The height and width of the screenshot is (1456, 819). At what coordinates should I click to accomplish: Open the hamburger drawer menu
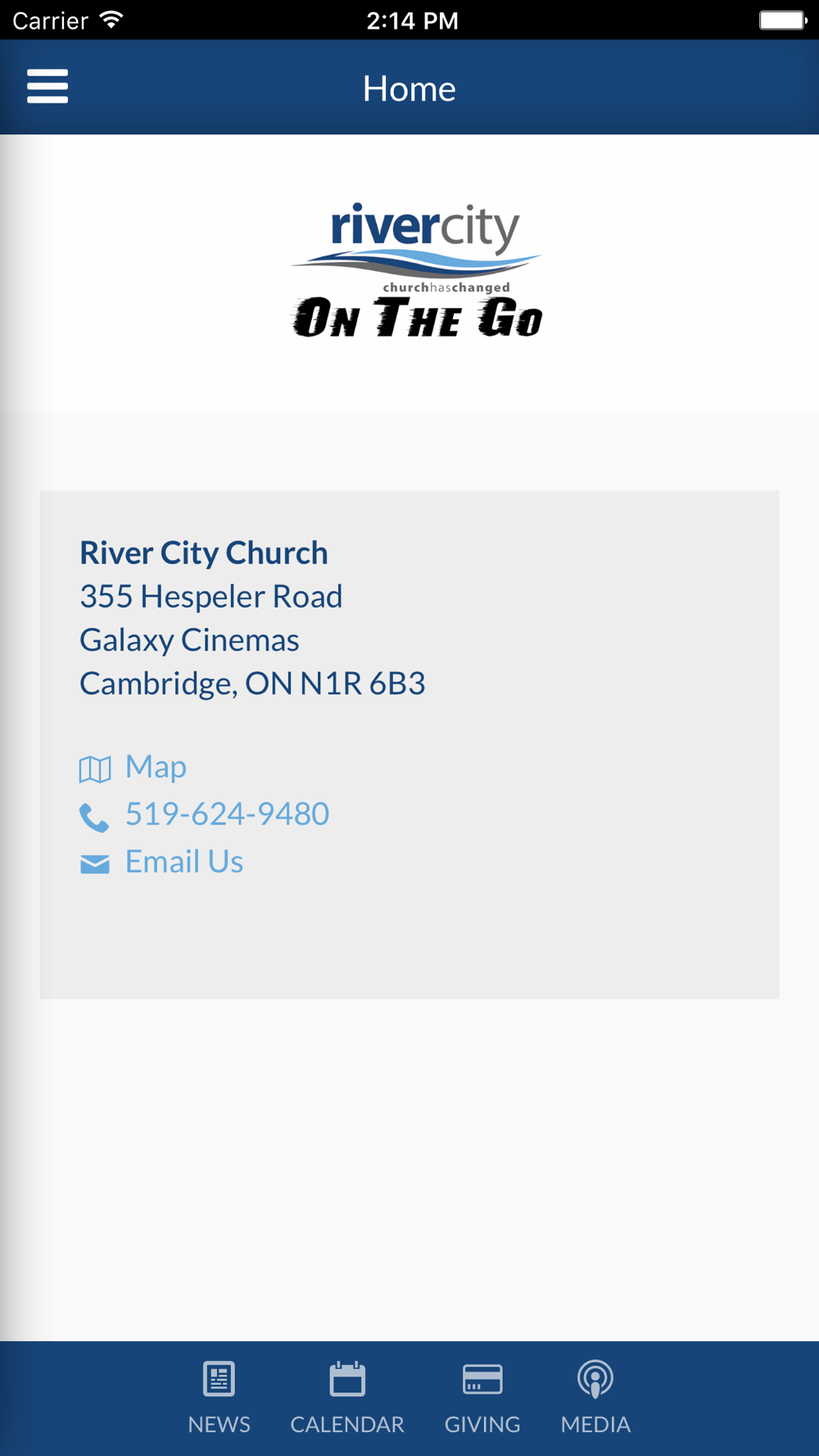click(48, 87)
